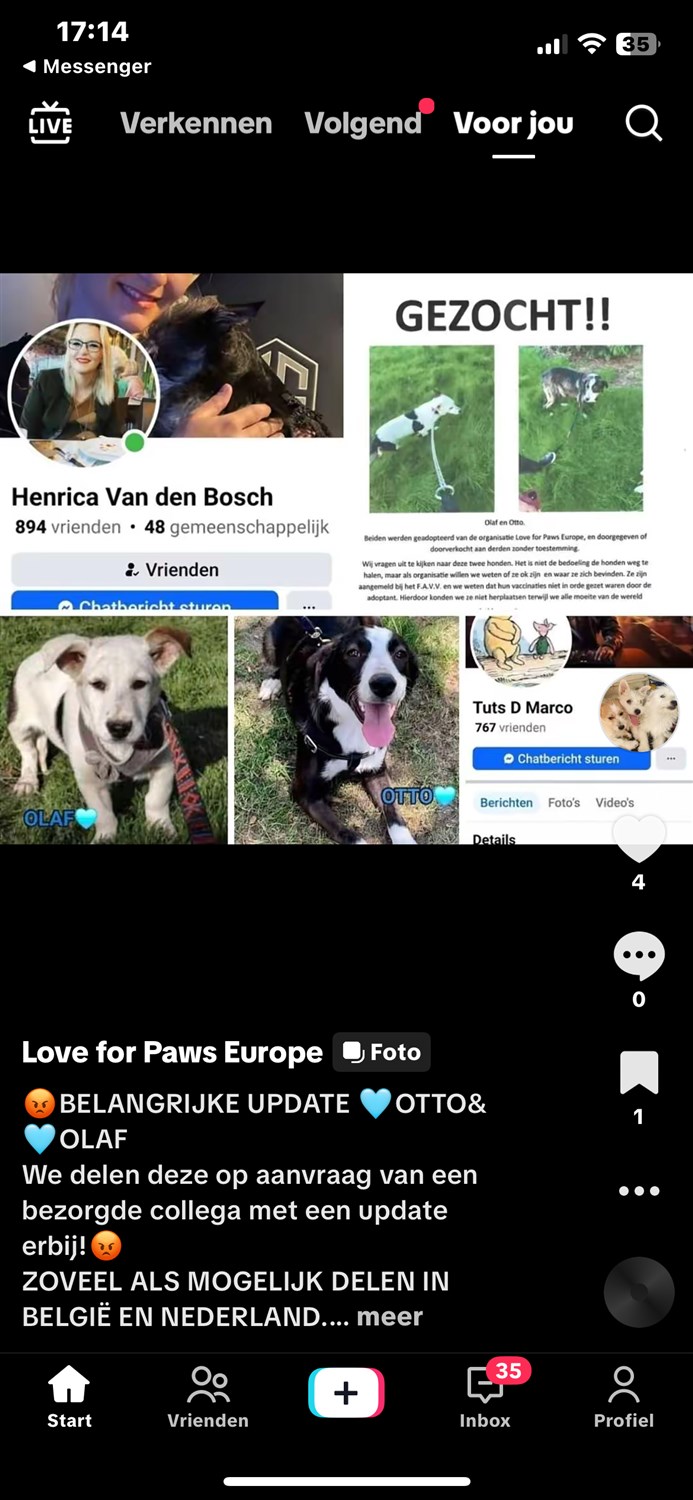693x1500 pixels.
Task: Return to Messenger app
Action: pyautogui.click(x=87, y=66)
